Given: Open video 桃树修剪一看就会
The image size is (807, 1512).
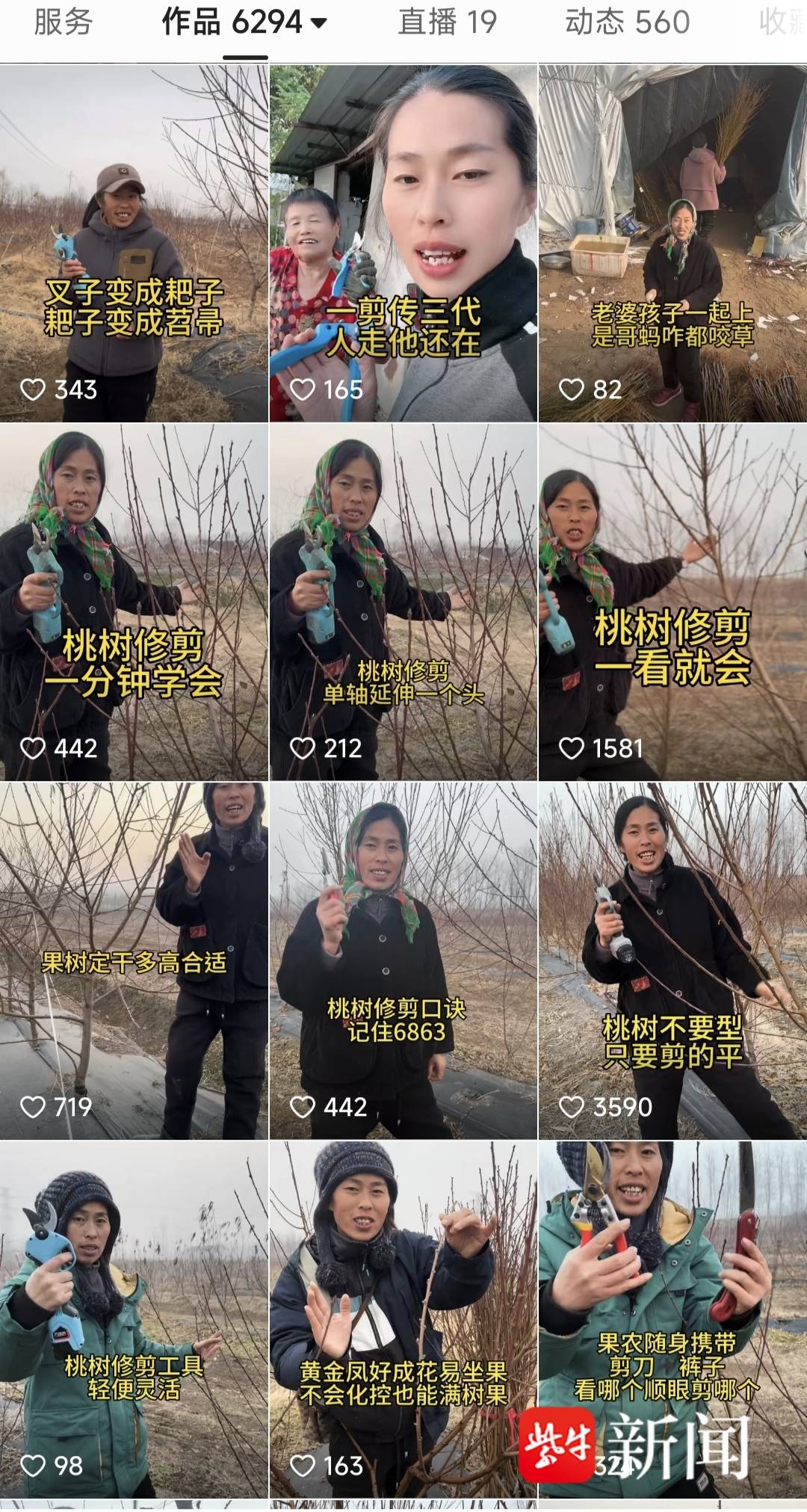Looking at the screenshot, I should pyautogui.click(x=672, y=602).
